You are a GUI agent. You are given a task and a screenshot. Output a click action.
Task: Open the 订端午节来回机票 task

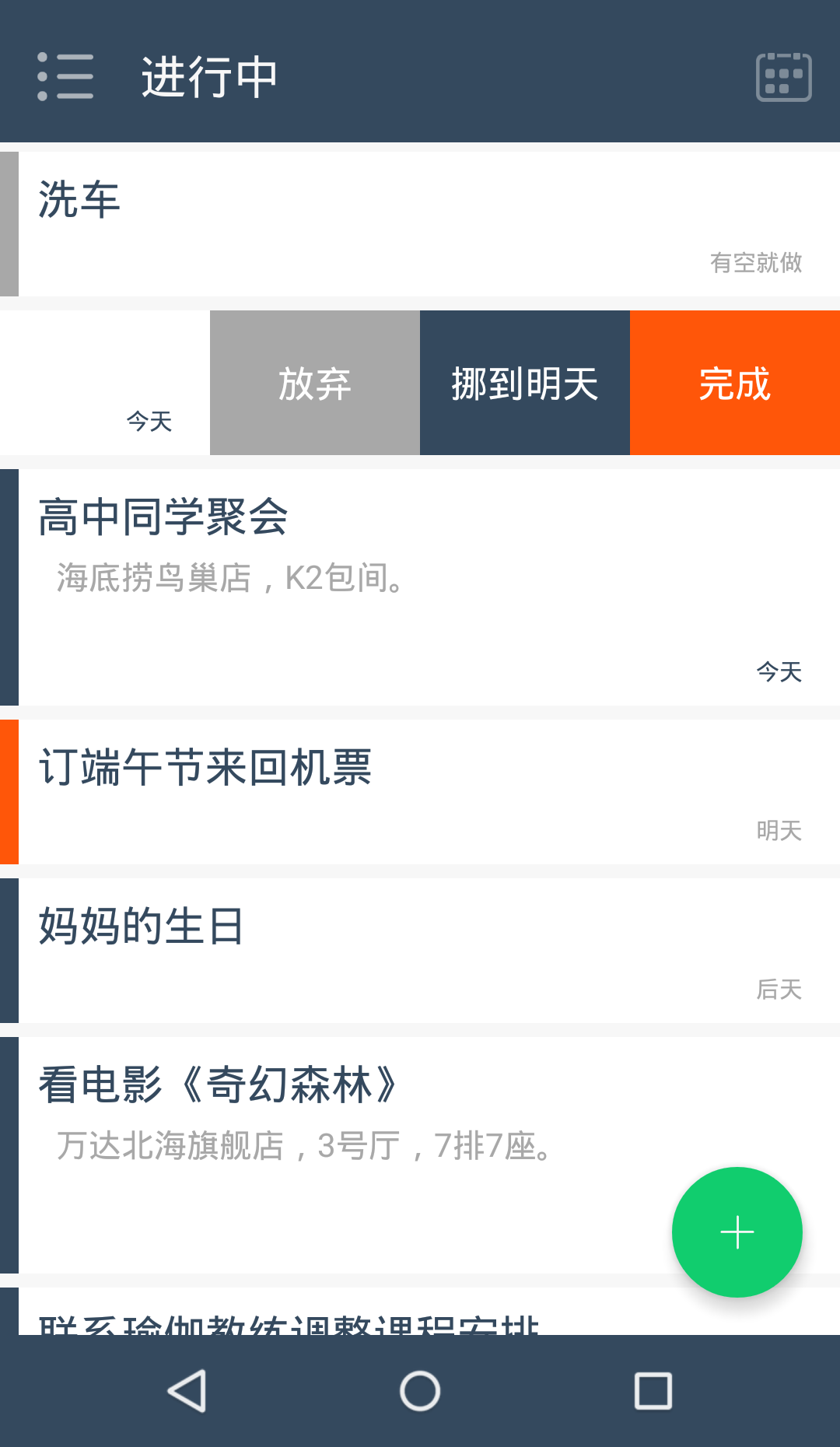pos(420,791)
